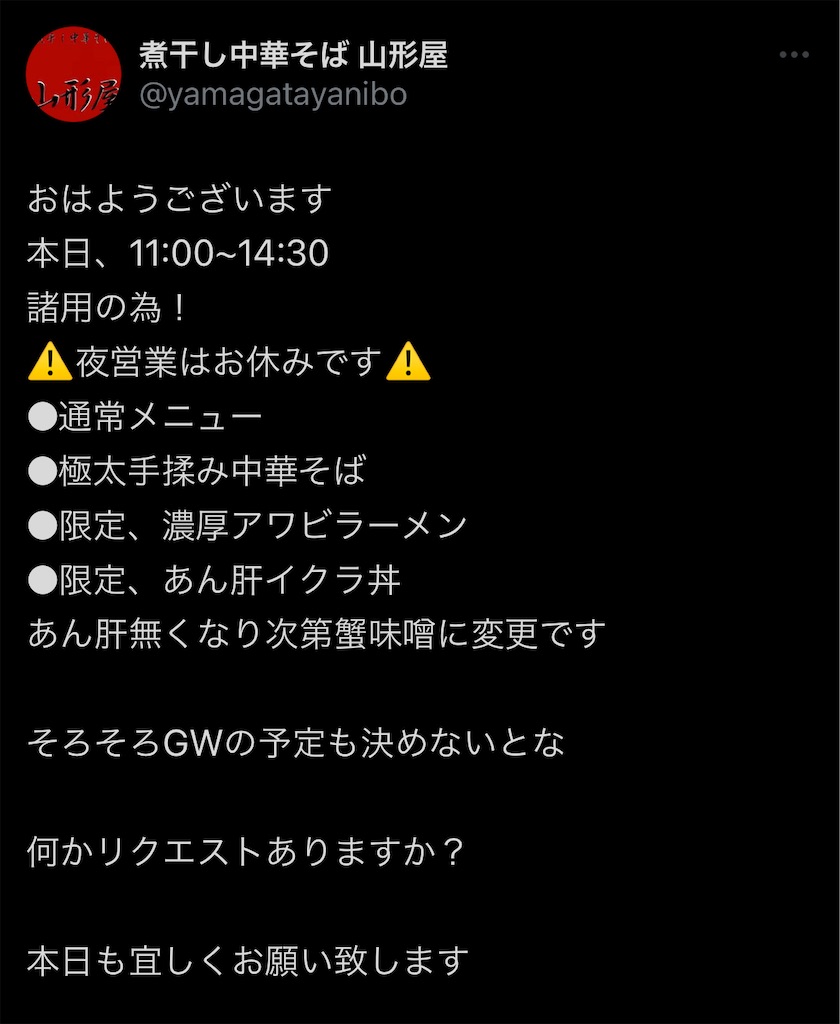Open the profile via @yamagatayanibo handle
This screenshot has height=1024, width=840.
[272, 95]
